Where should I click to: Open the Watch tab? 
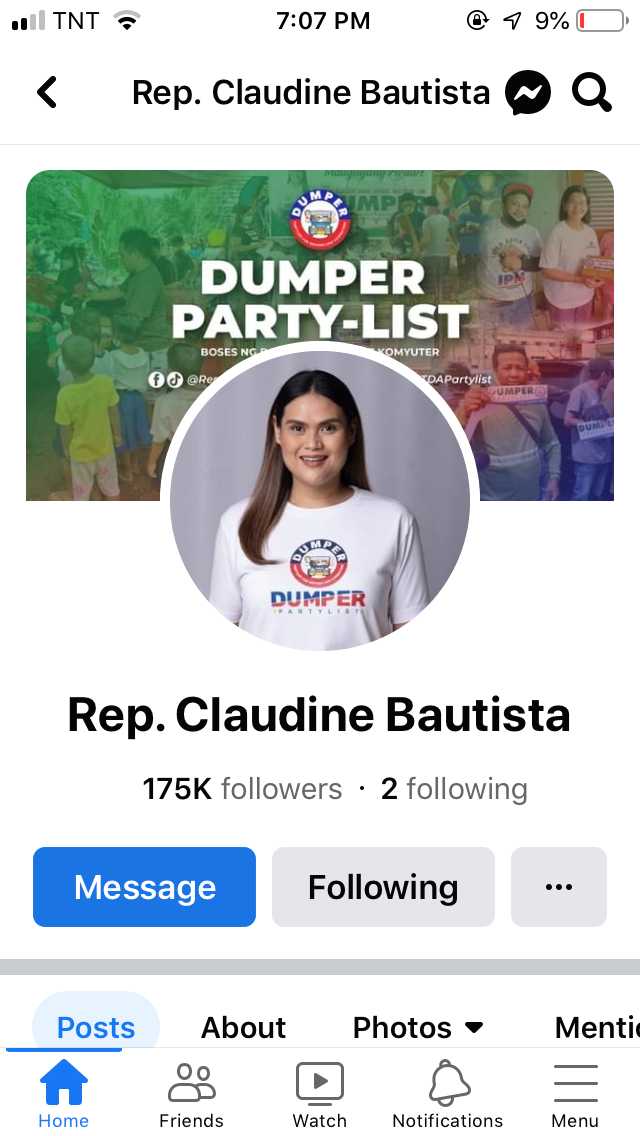coord(319,1095)
